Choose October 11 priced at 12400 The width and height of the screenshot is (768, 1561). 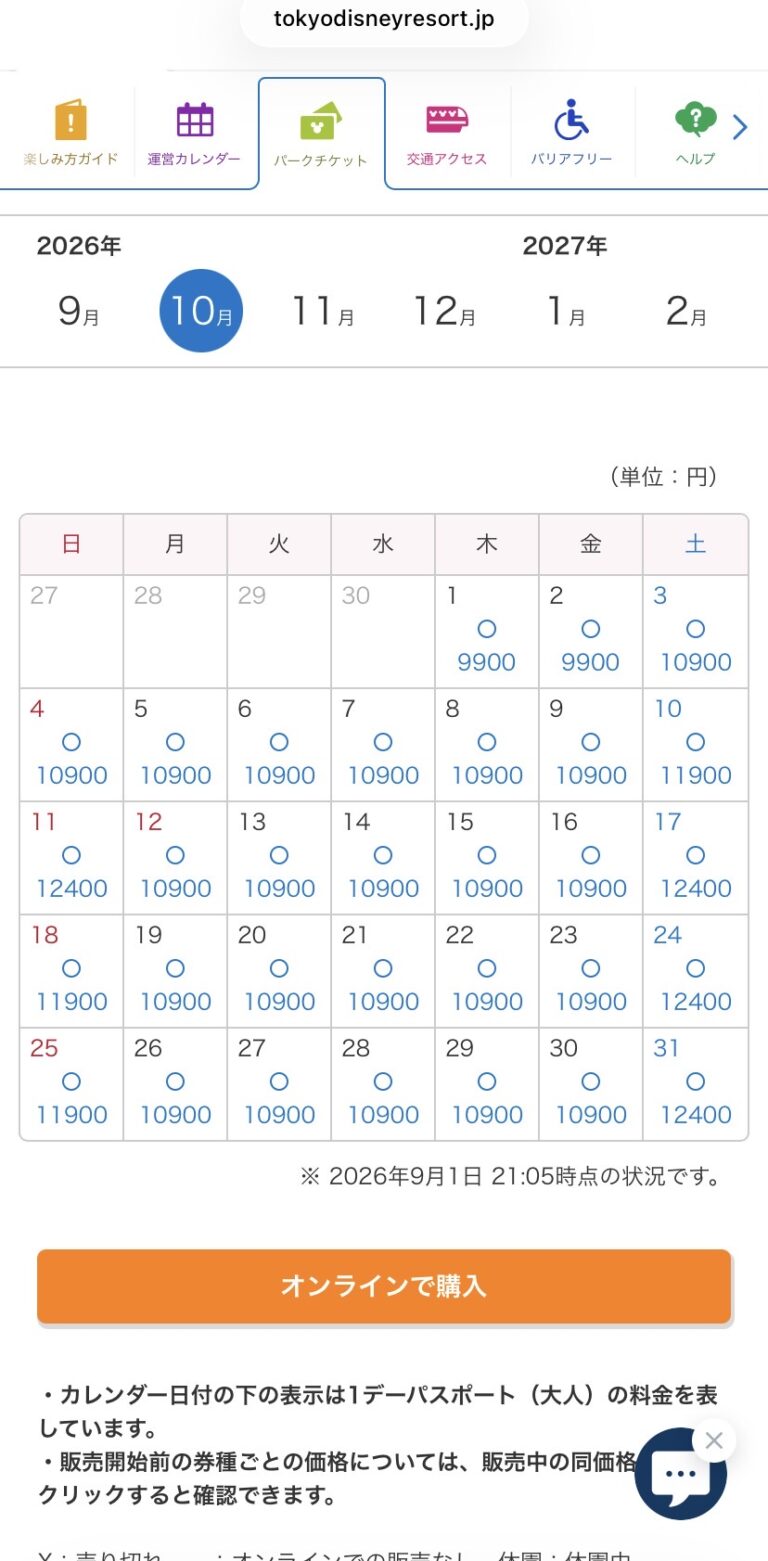click(x=72, y=858)
